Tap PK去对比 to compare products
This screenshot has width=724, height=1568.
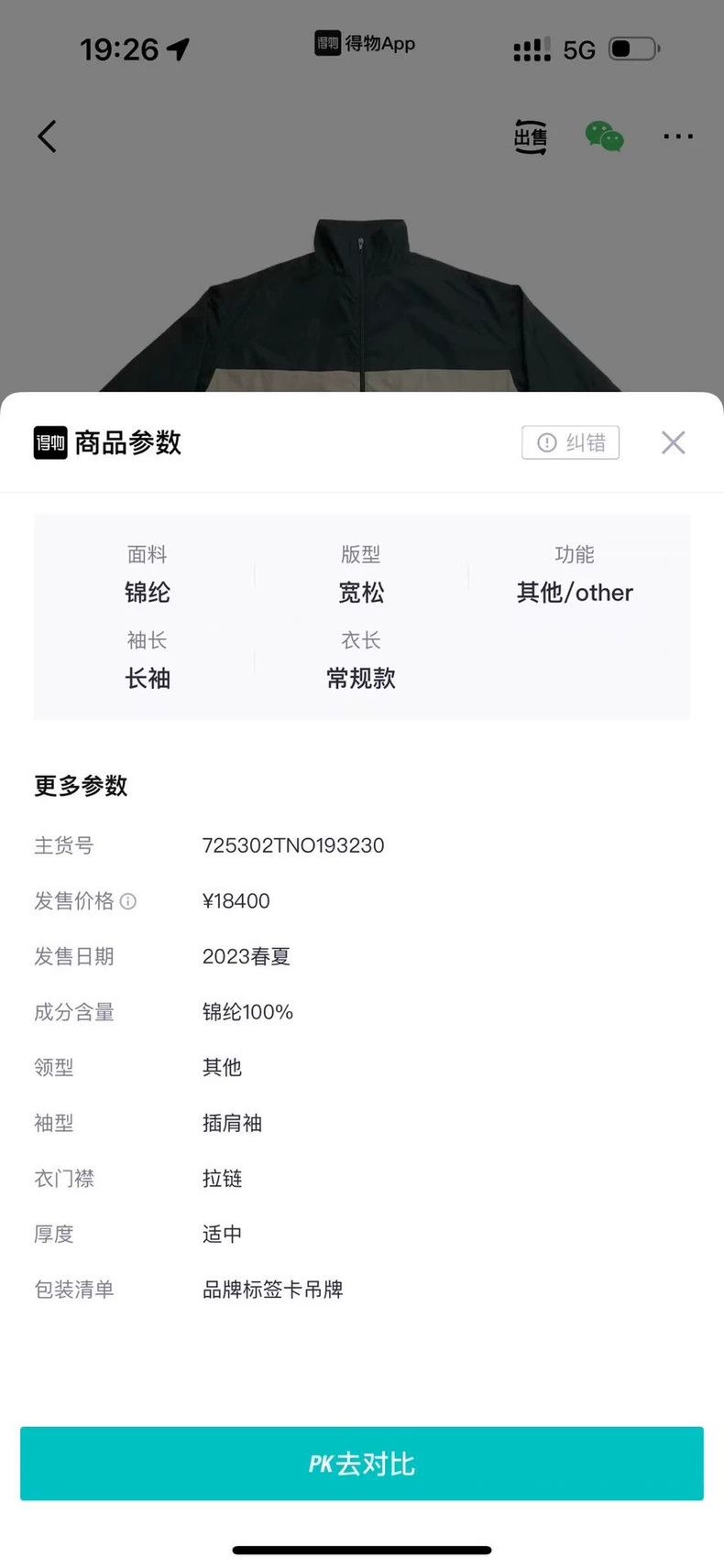coord(362,1464)
